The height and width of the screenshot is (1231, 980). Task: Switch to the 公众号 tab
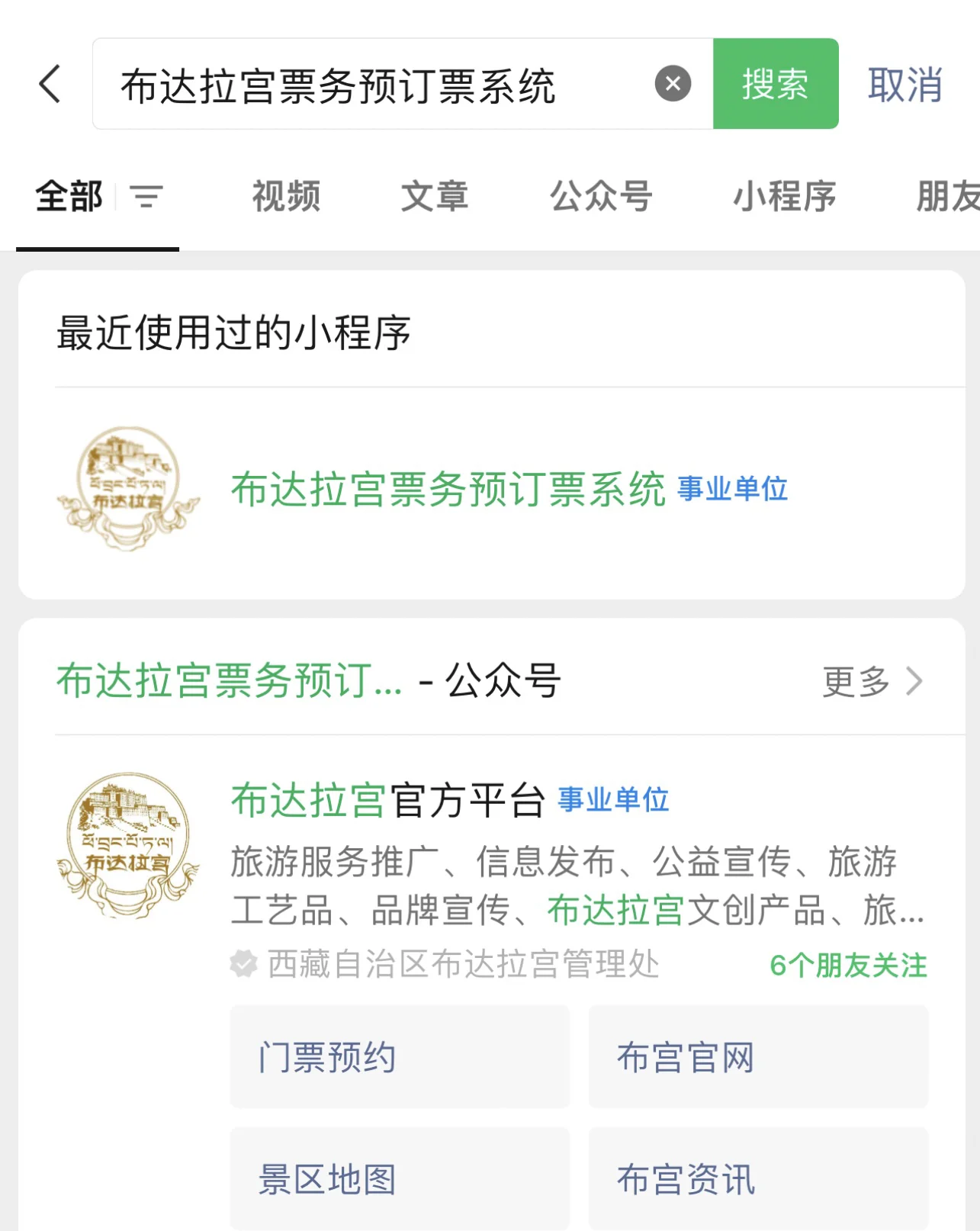click(601, 197)
